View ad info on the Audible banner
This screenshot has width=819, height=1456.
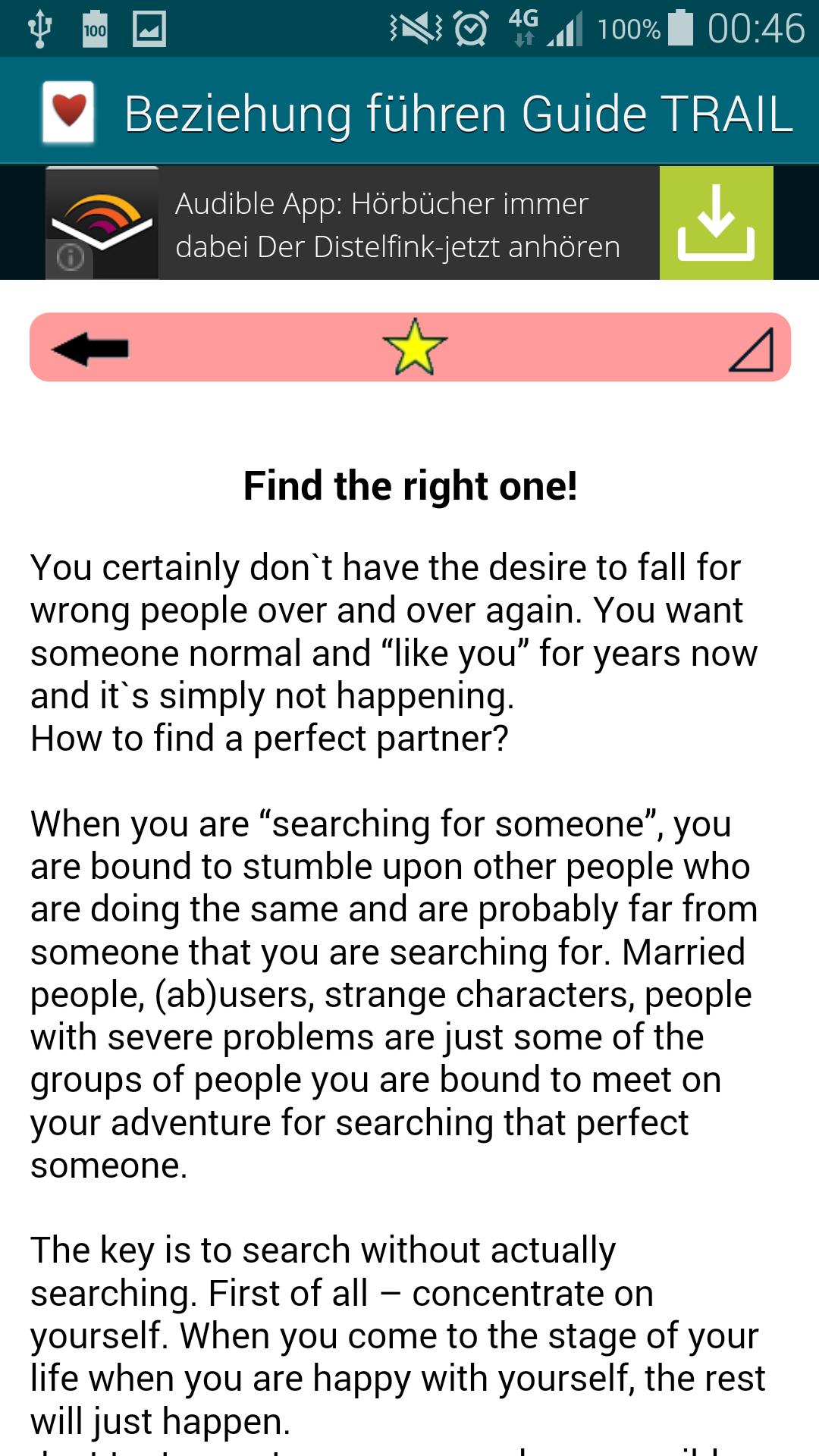coord(70,259)
